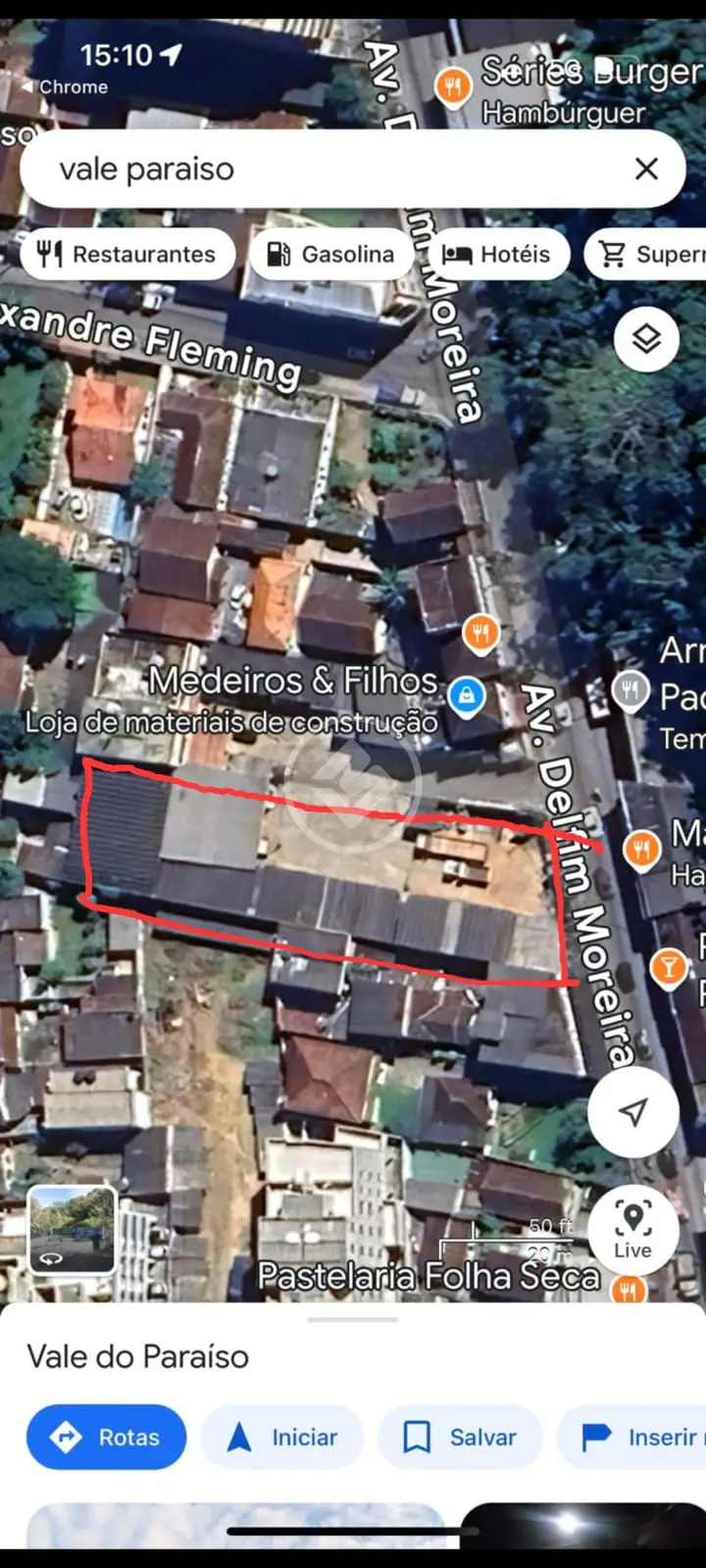The width and height of the screenshot is (706, 1568).
Task: Select the Gasolina filter chip
Action: coord(330,254)
